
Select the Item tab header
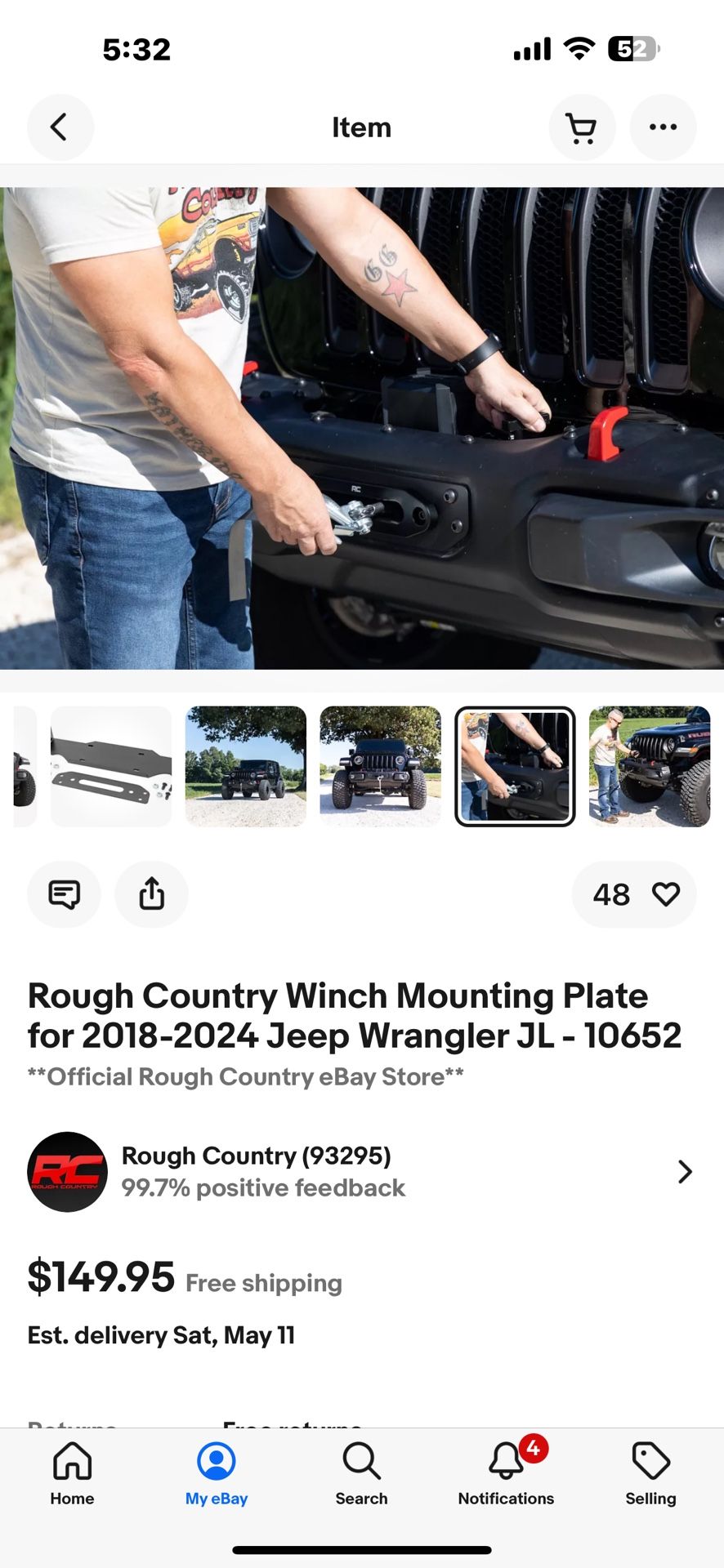362,127
